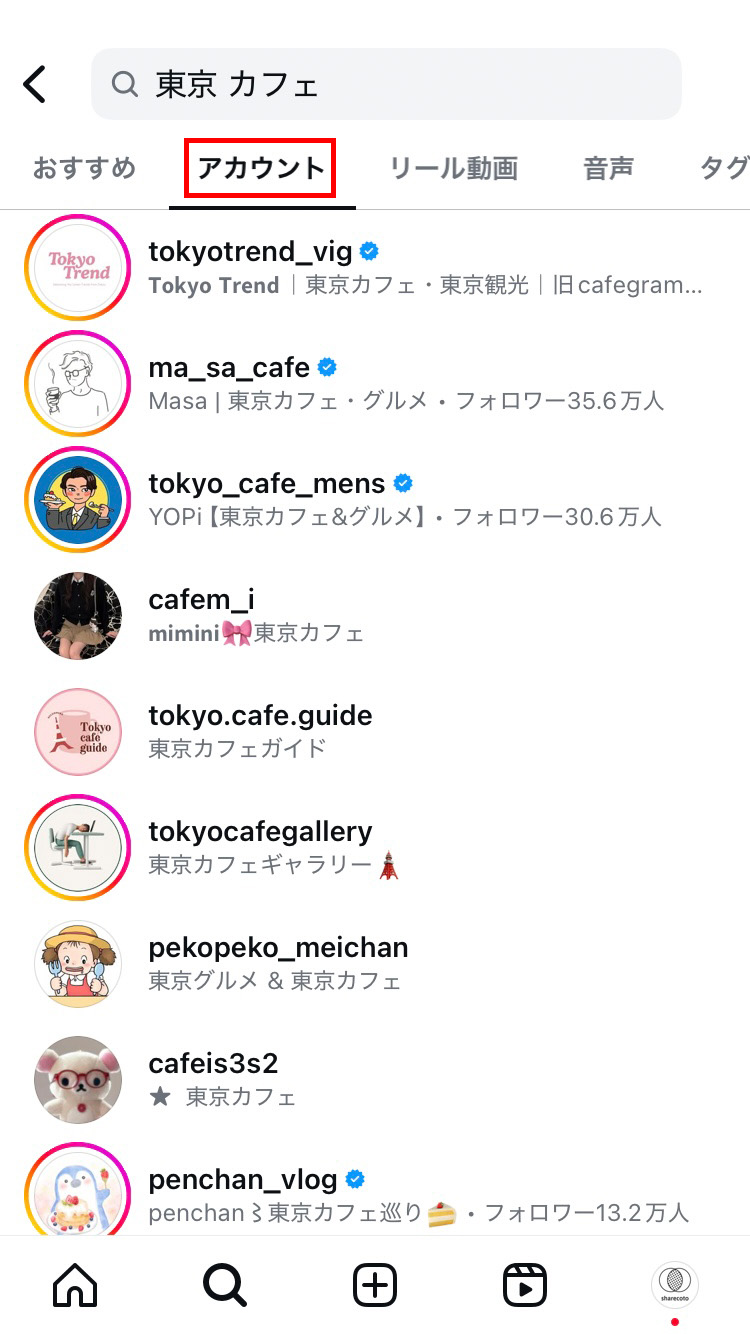Open the 音声 tab
Screen dimensions: 750x1334
click(x=608, y=168)
